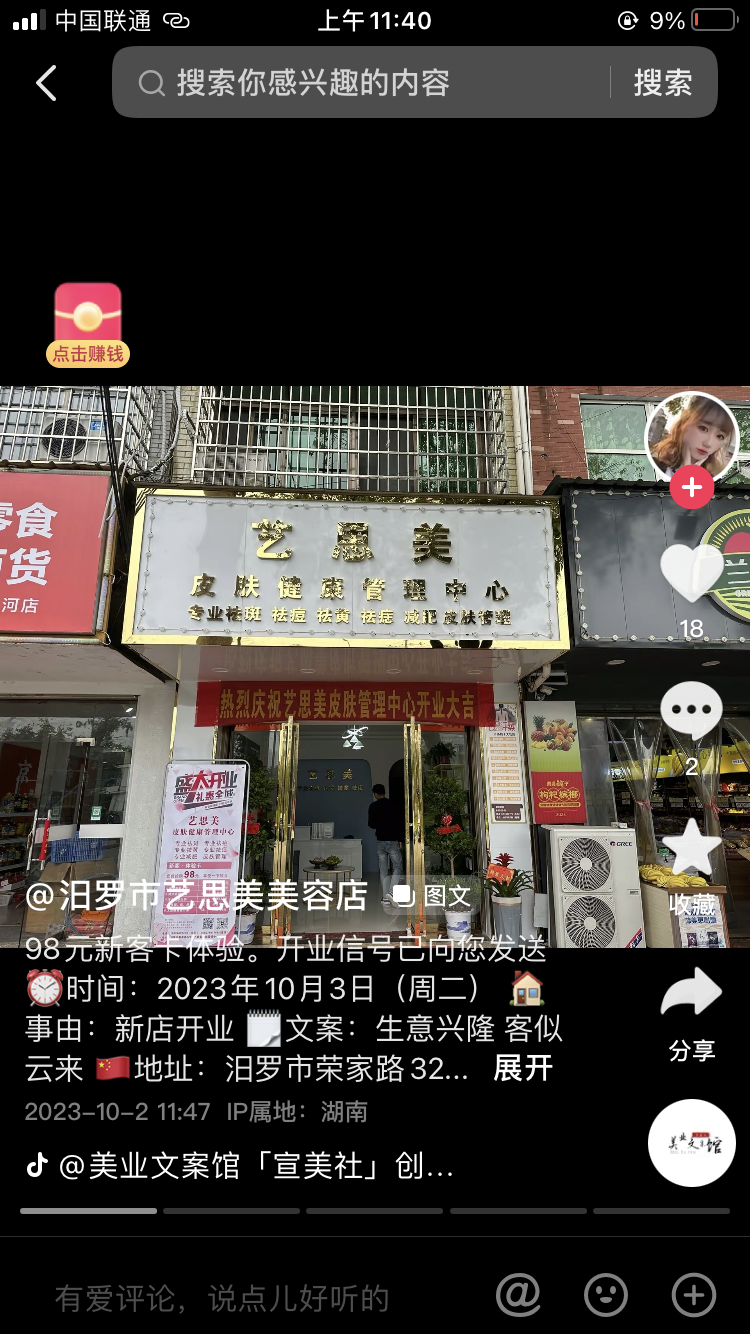
Task: Expand the caption with 展开
Action: [x=523, y=1068]
